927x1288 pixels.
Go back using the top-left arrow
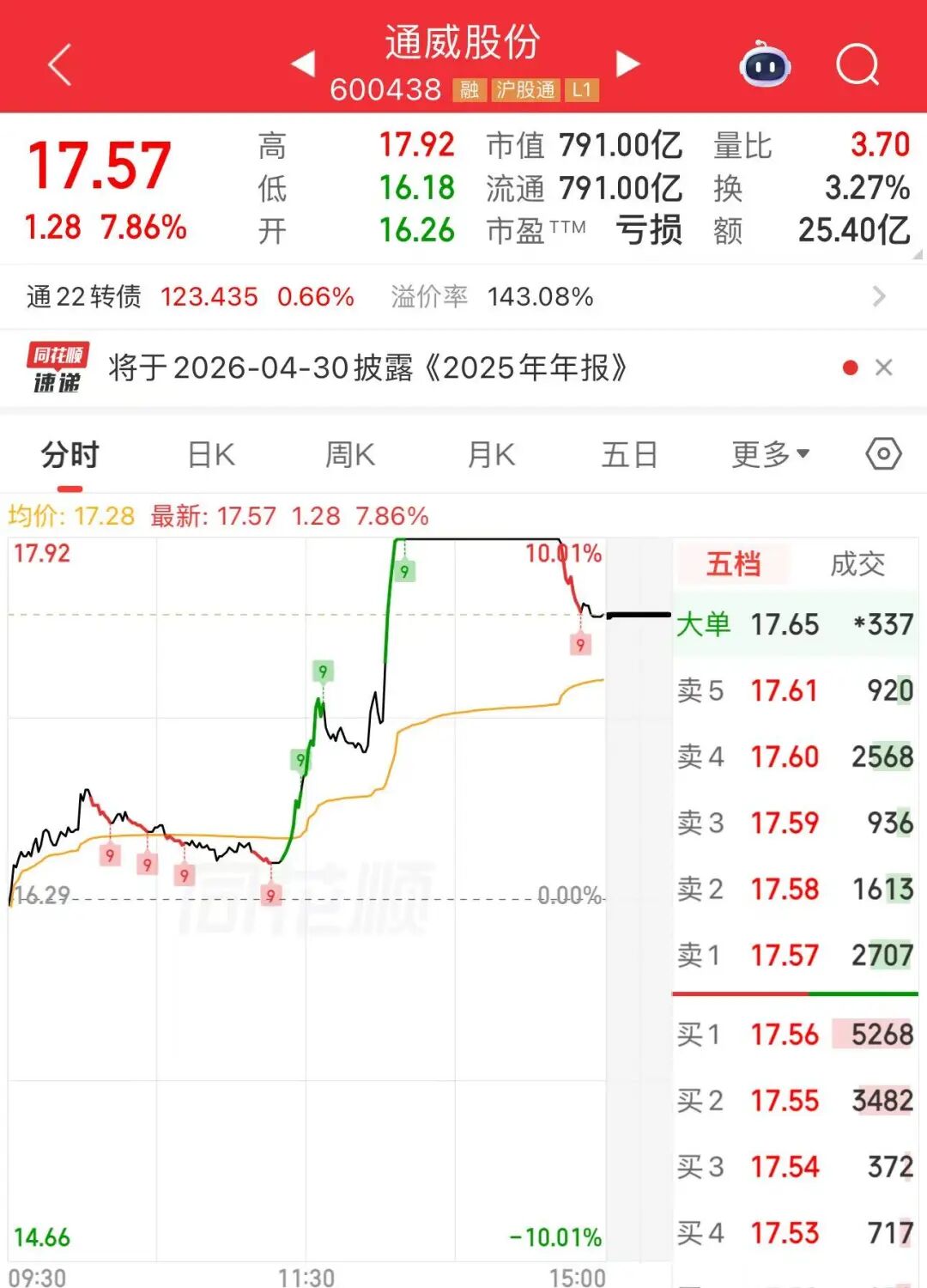point(59,65)
